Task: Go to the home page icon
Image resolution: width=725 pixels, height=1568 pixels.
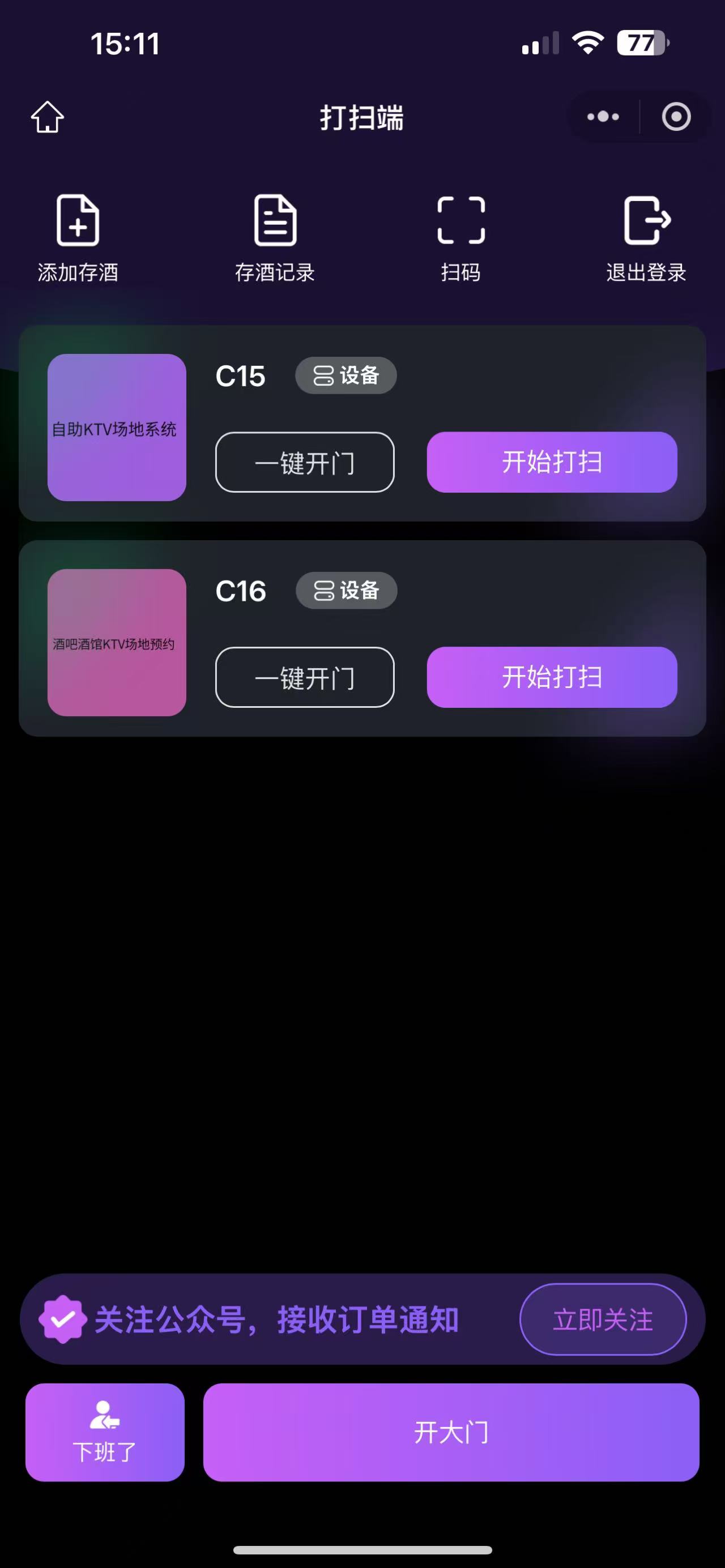Action: click(48, 117)
